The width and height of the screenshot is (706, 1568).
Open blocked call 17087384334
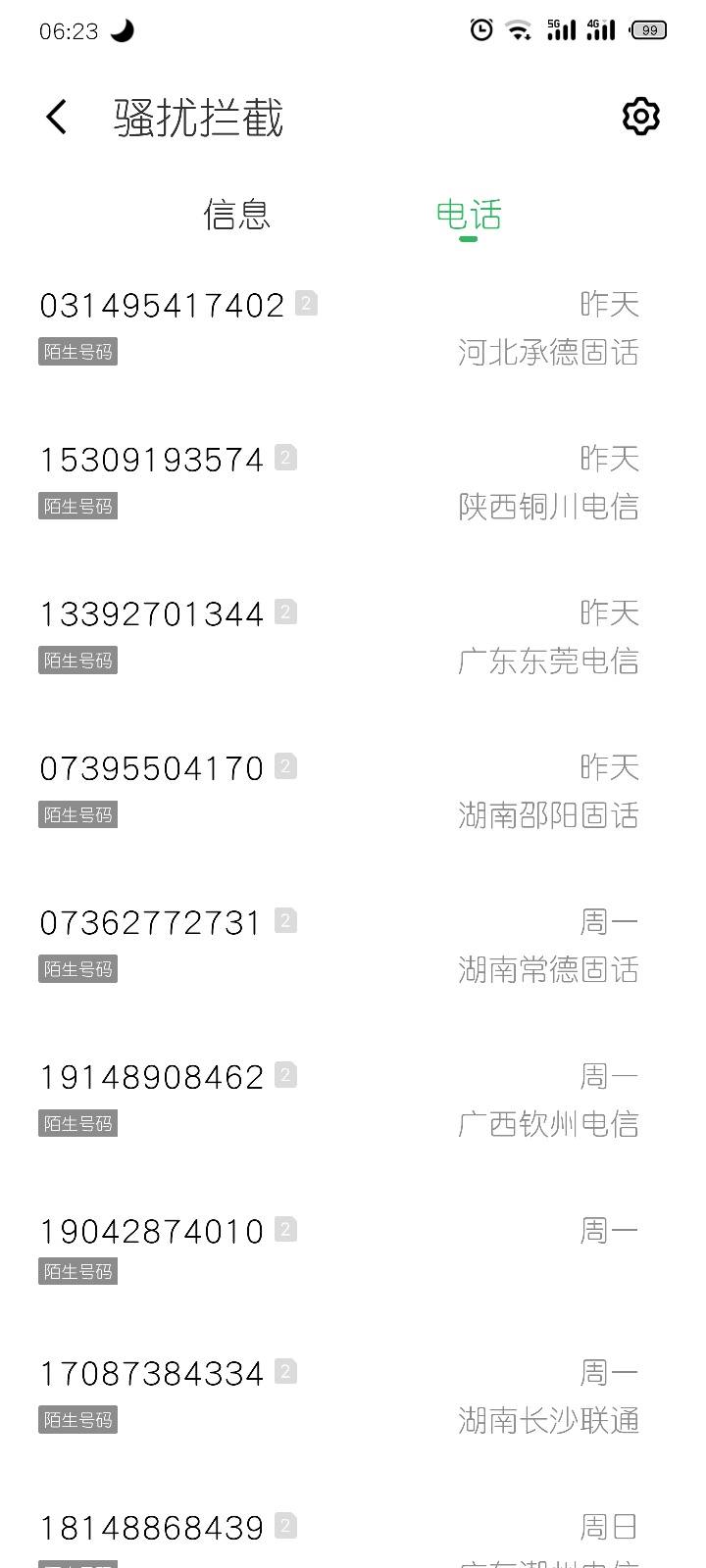pos(353,1396)
